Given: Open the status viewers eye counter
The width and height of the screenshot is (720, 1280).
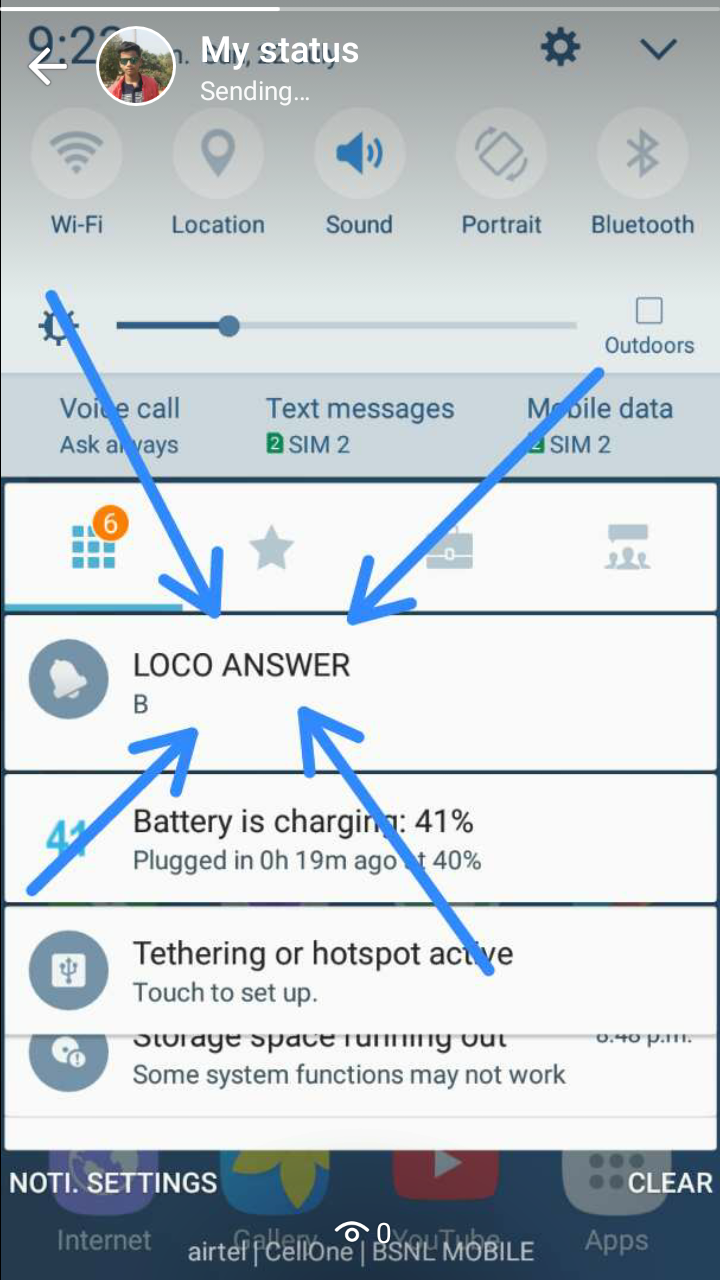Looking at the screenshot, I should [360, 1231].
